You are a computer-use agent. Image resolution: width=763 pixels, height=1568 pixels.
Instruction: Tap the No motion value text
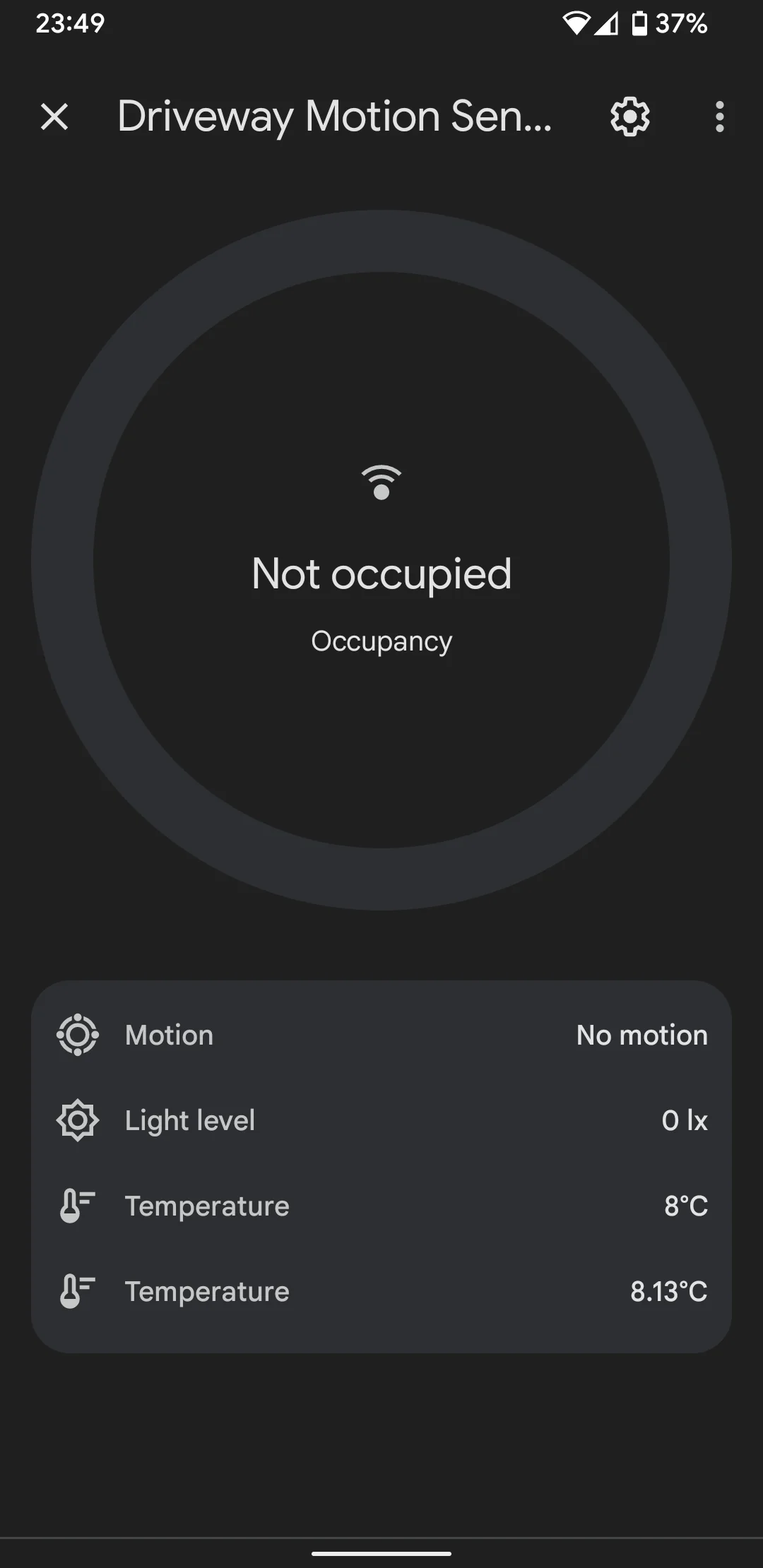click(x=641, y=1034)
